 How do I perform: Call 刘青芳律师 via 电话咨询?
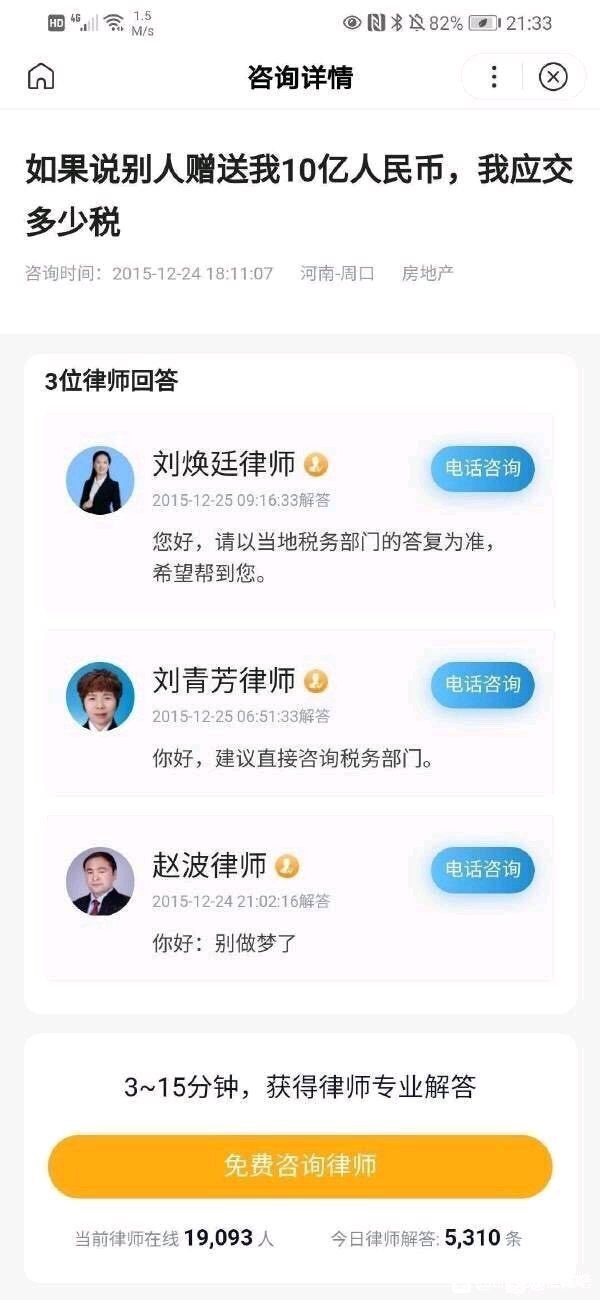pos(483,684)
